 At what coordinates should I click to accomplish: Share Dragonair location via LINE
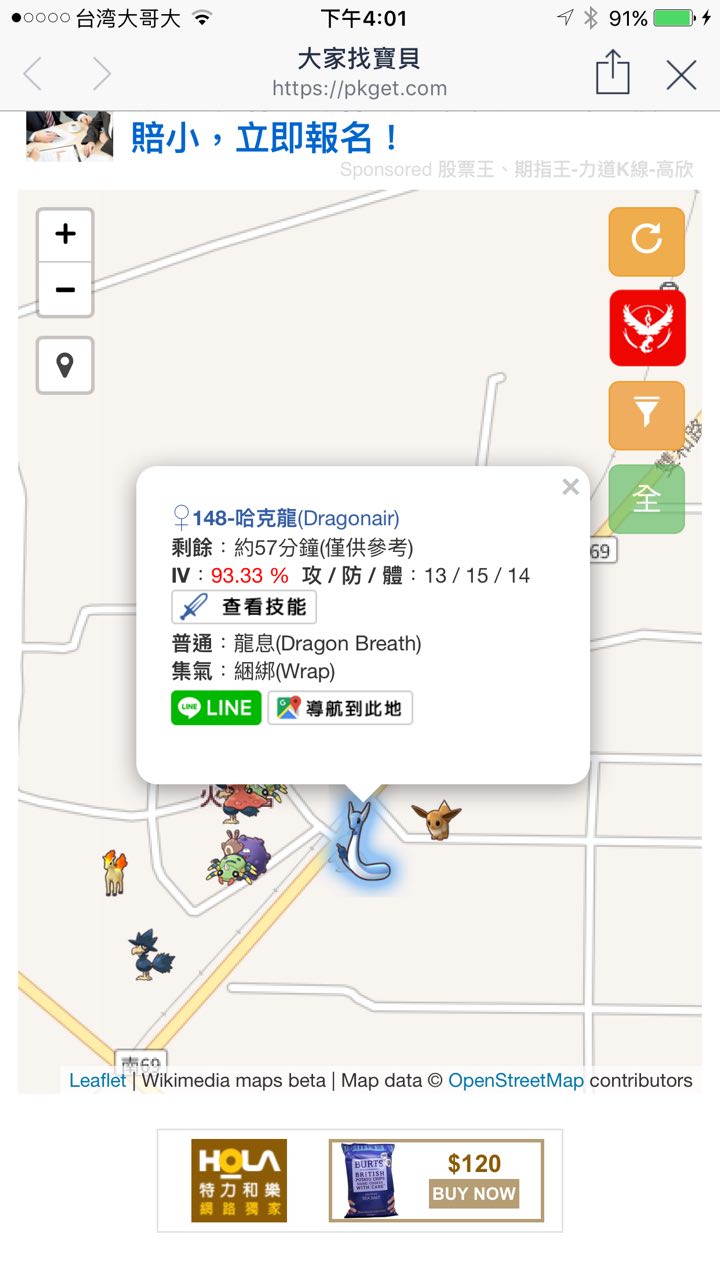pyautogui.click(x=216, y=708)
